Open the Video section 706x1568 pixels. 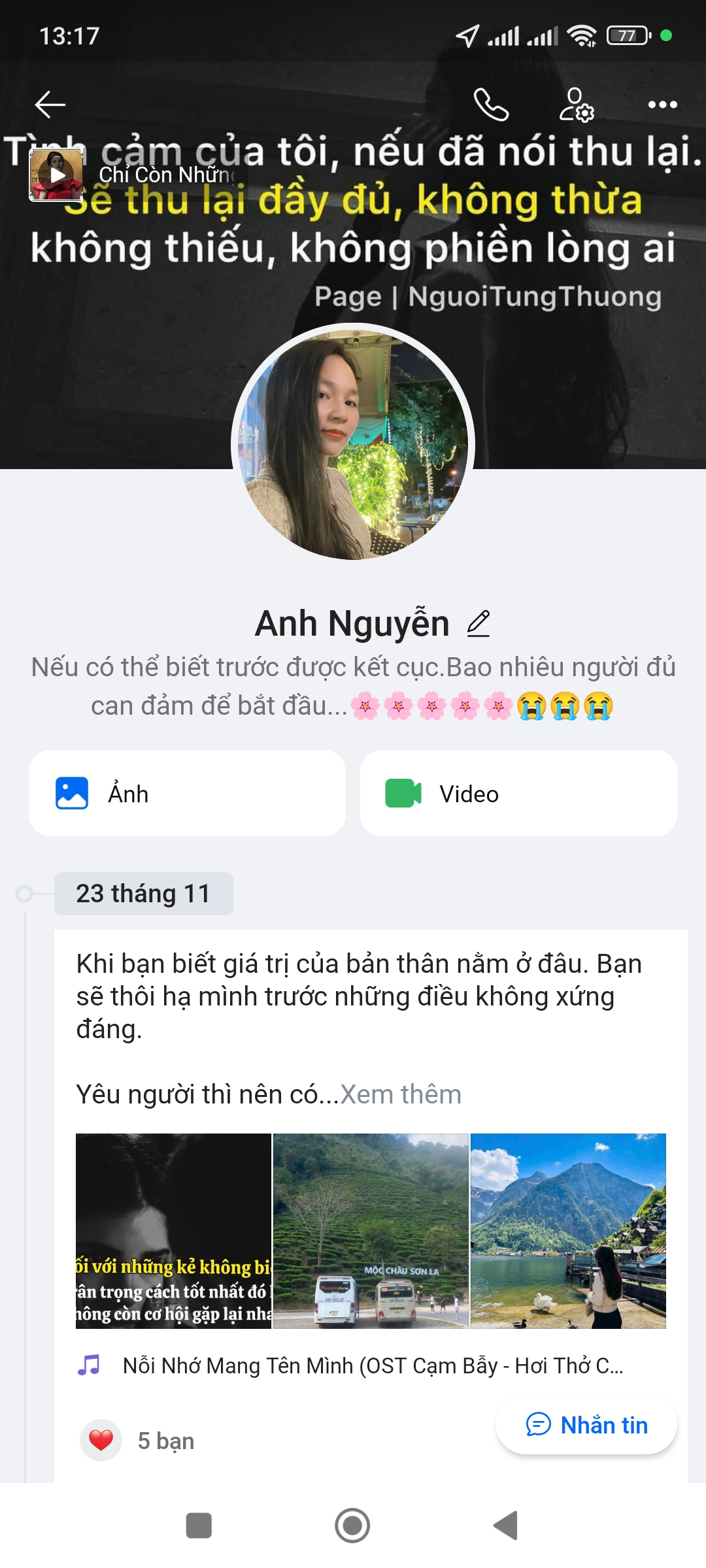point(518,793)
